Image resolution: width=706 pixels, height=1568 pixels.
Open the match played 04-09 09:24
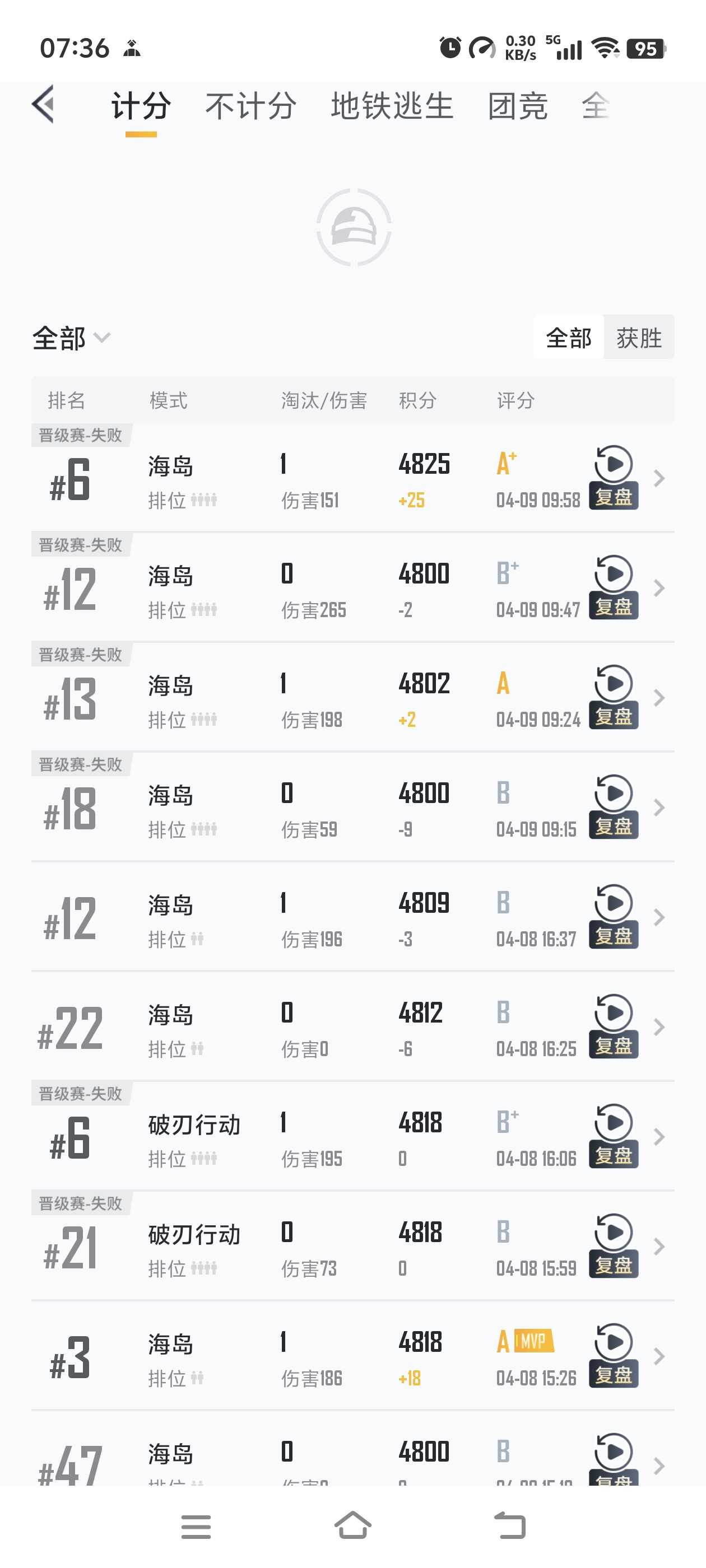(352, 698)
